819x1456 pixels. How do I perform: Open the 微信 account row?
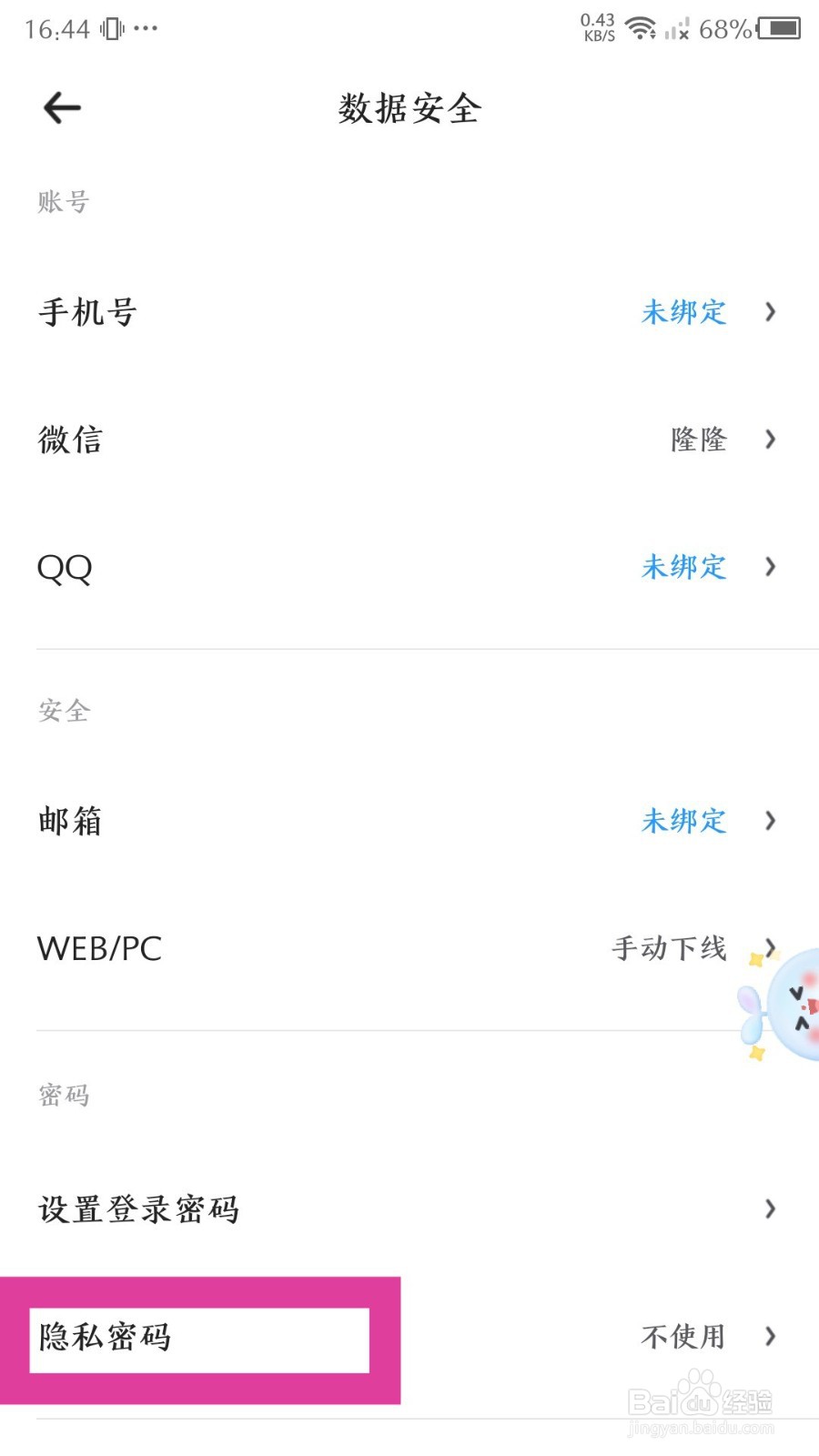(x=409, y=440)
